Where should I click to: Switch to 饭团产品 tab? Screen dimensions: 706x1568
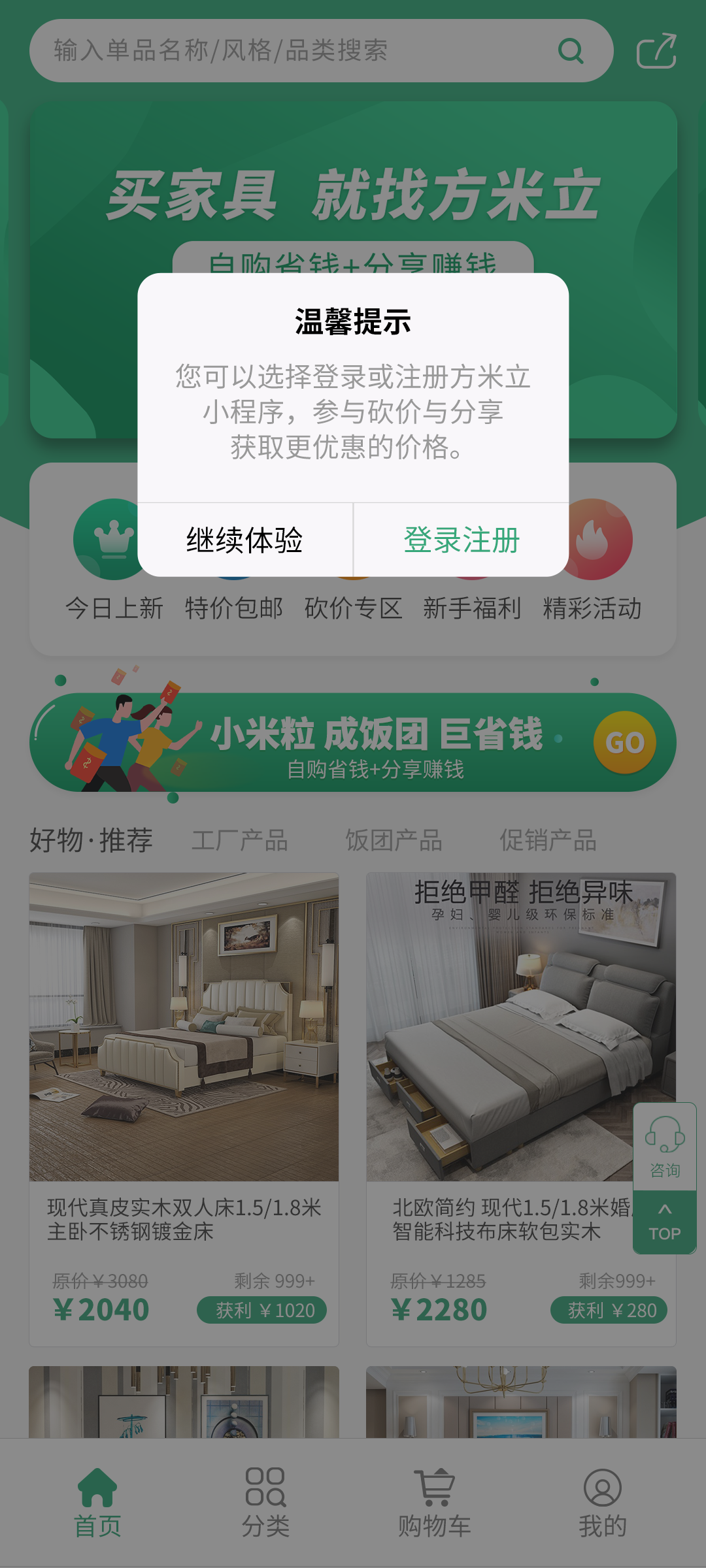(x=394, y=840)
